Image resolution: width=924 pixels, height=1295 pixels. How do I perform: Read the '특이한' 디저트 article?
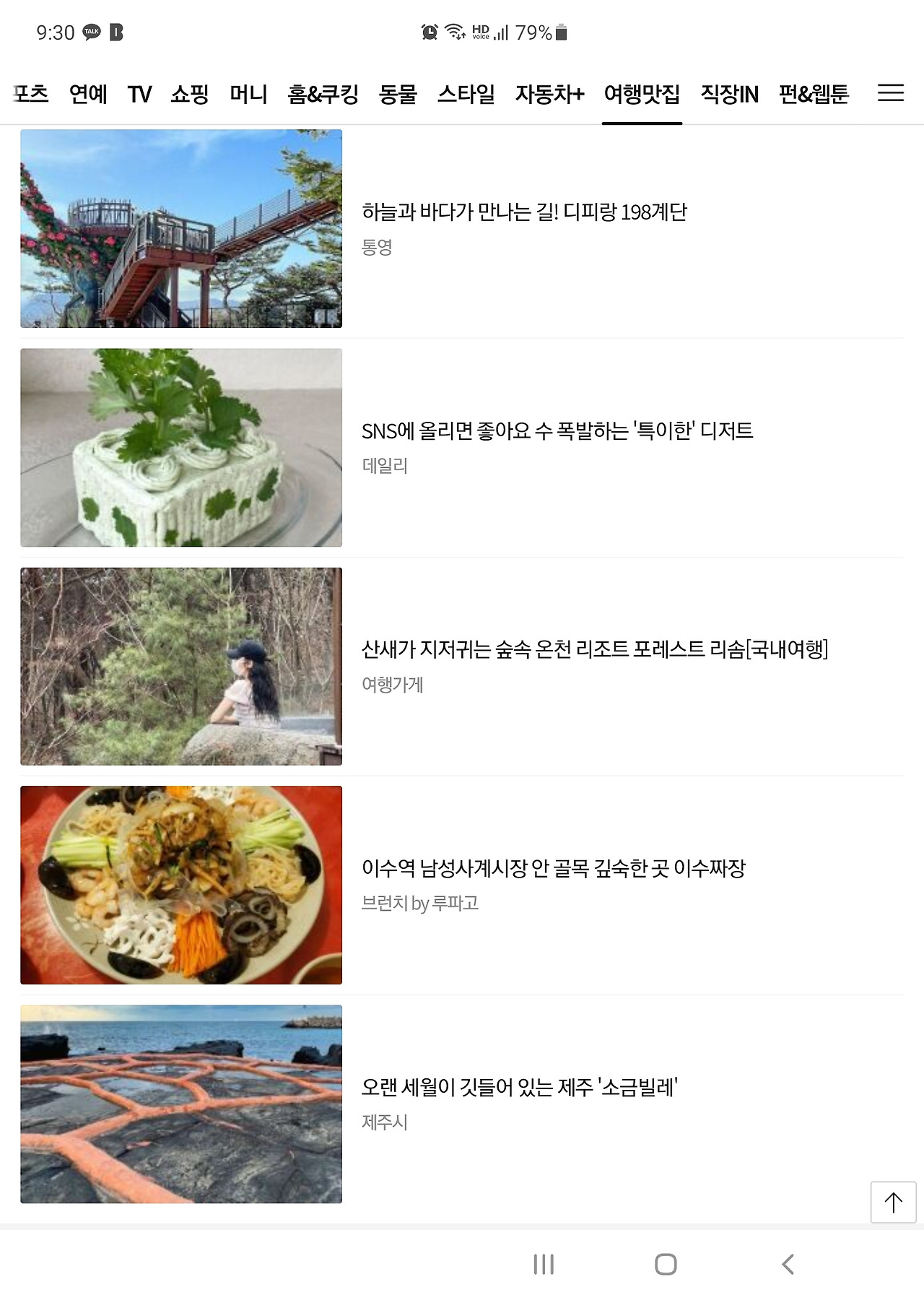click(x=557, y=431)
